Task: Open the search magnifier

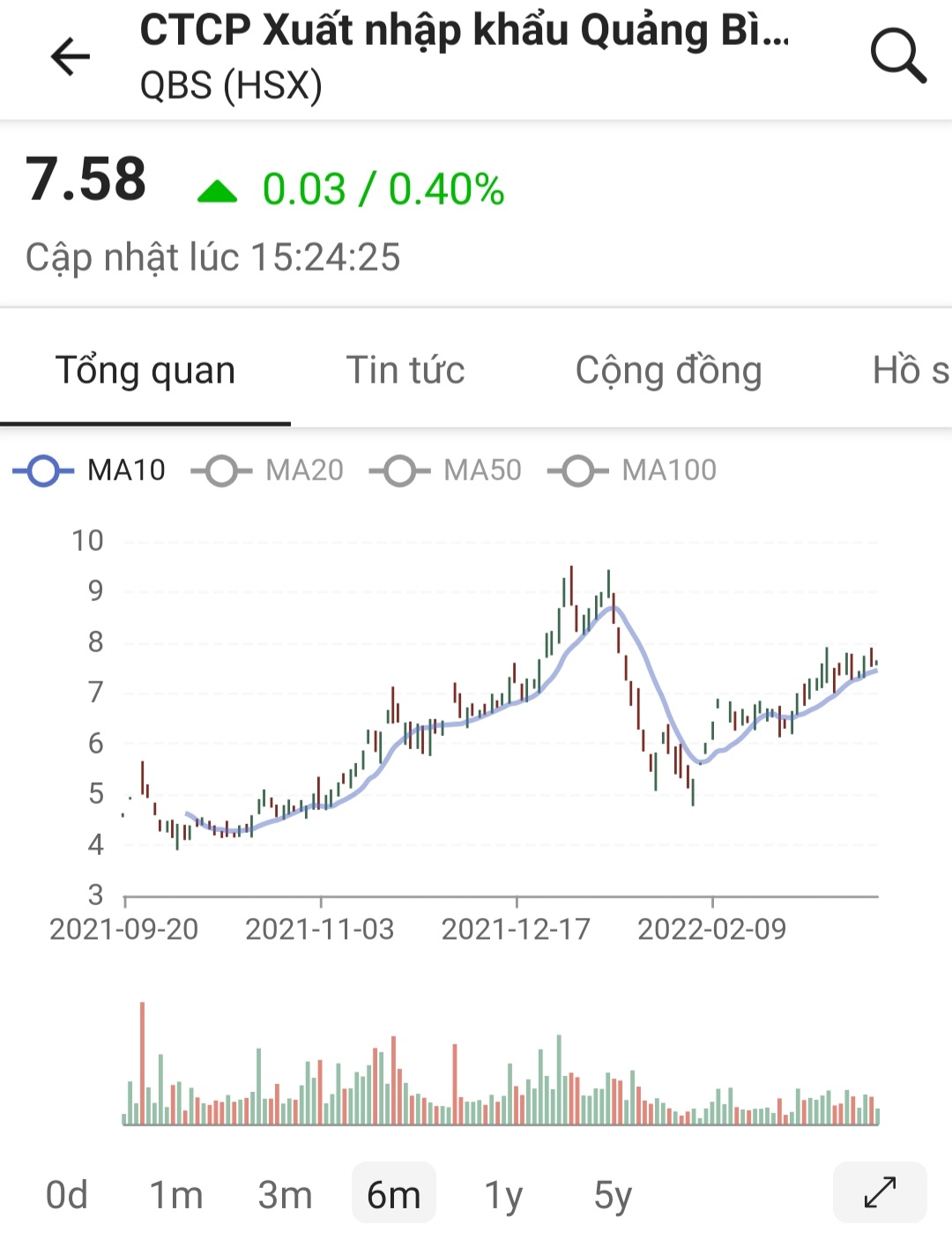Action: coord(897,56)
